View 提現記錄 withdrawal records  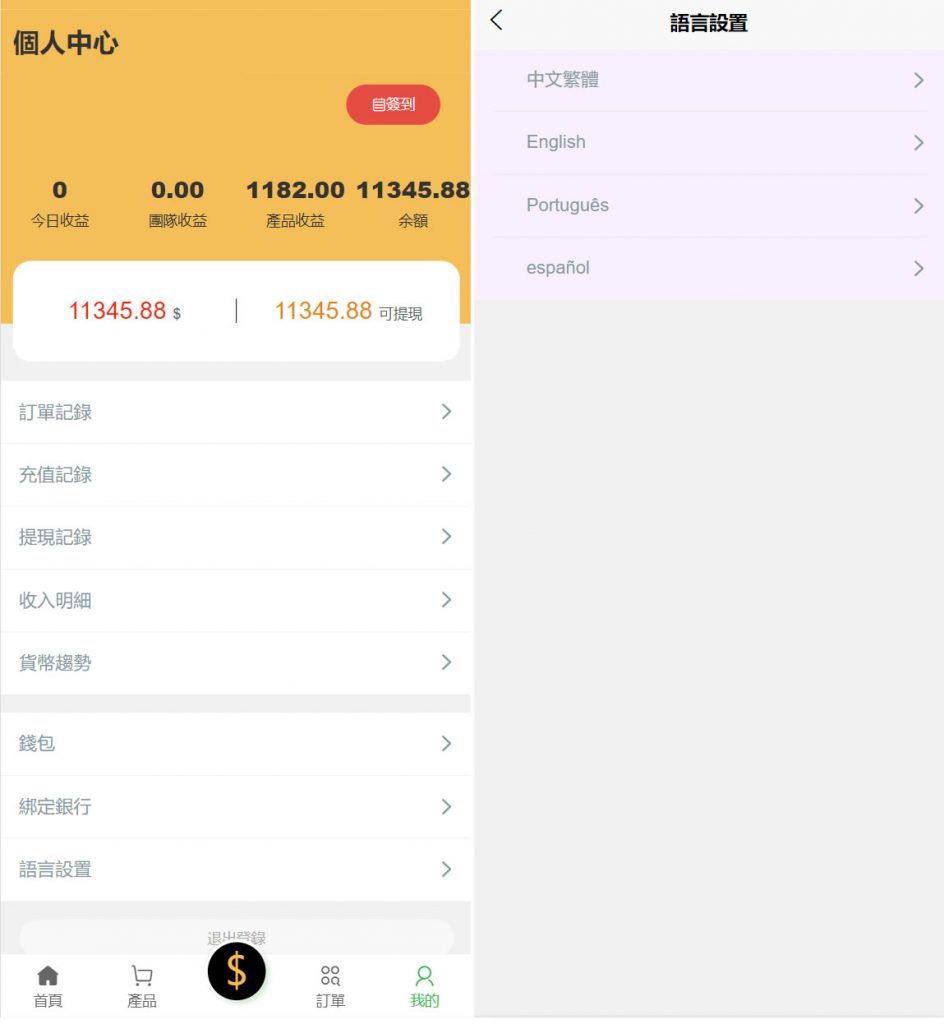click(235, 537)
